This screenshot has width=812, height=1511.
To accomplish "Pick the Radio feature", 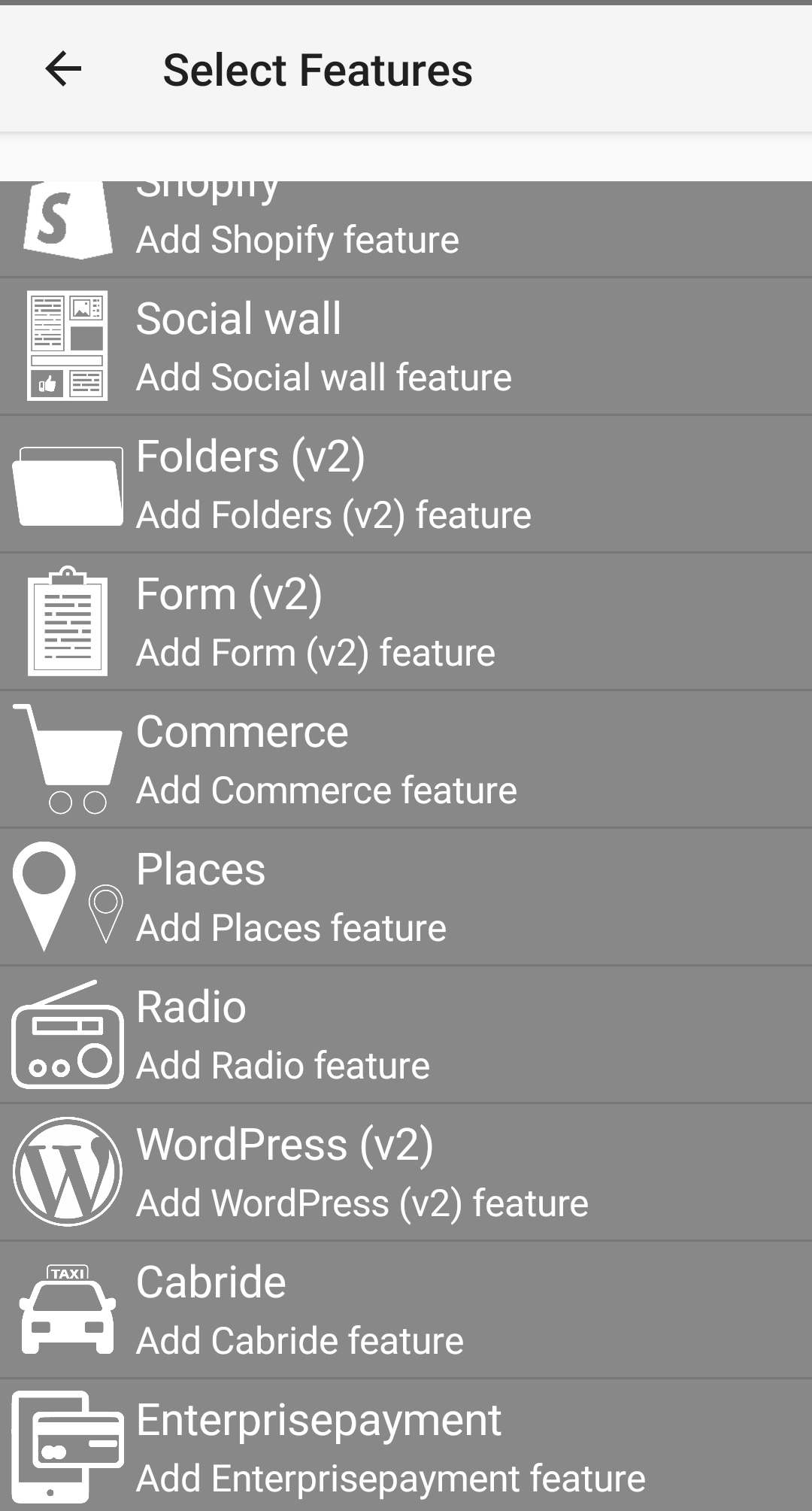I will click(406, 1034).
